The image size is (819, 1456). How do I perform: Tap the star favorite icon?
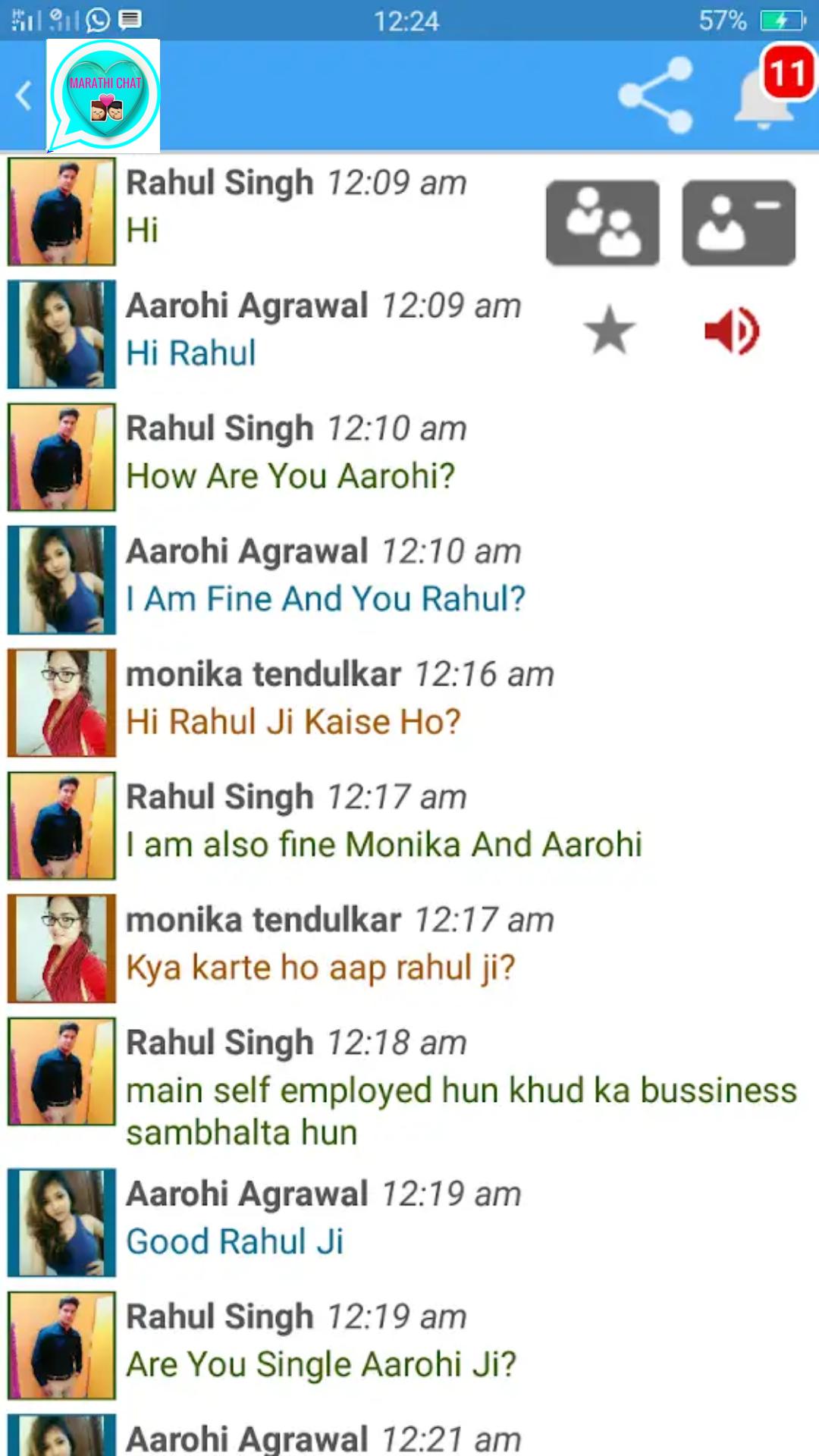(609, 331)
